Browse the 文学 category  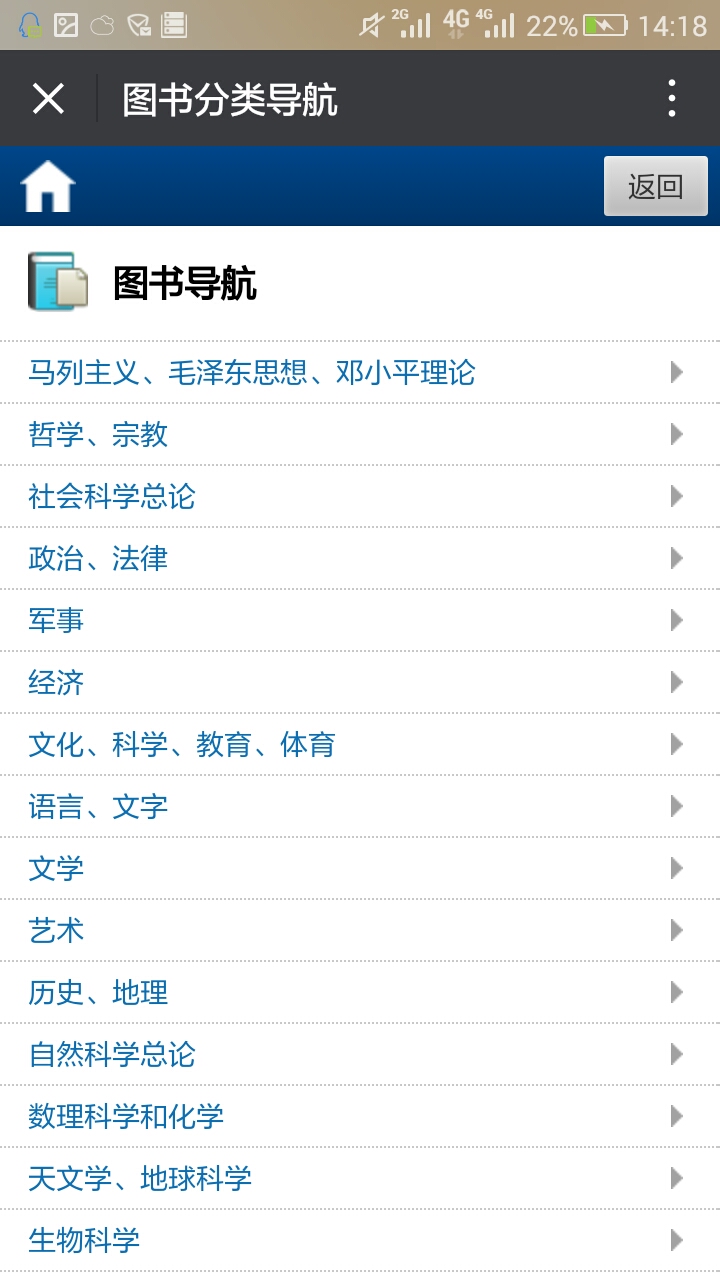[x=56, y=869]
